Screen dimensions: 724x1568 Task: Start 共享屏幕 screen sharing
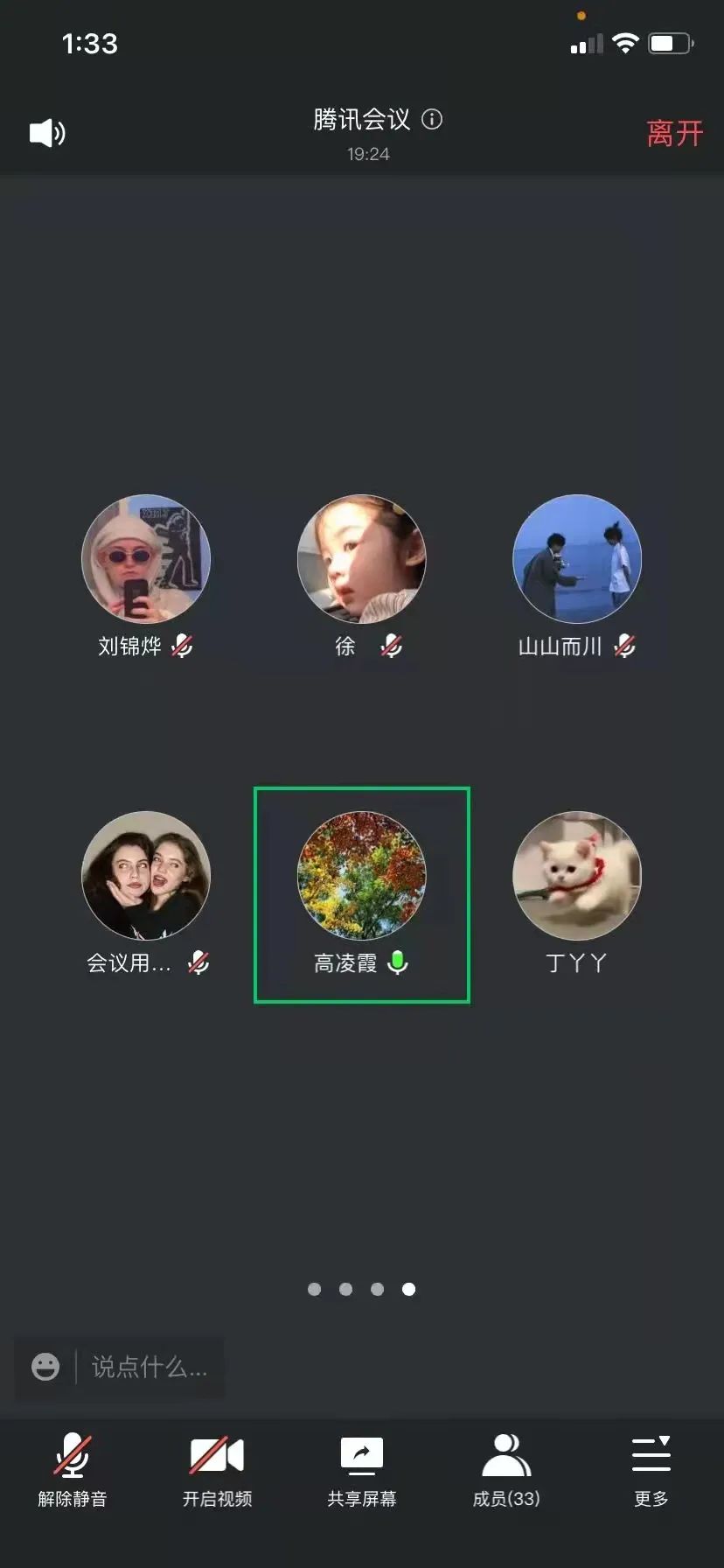[362, 1470]
